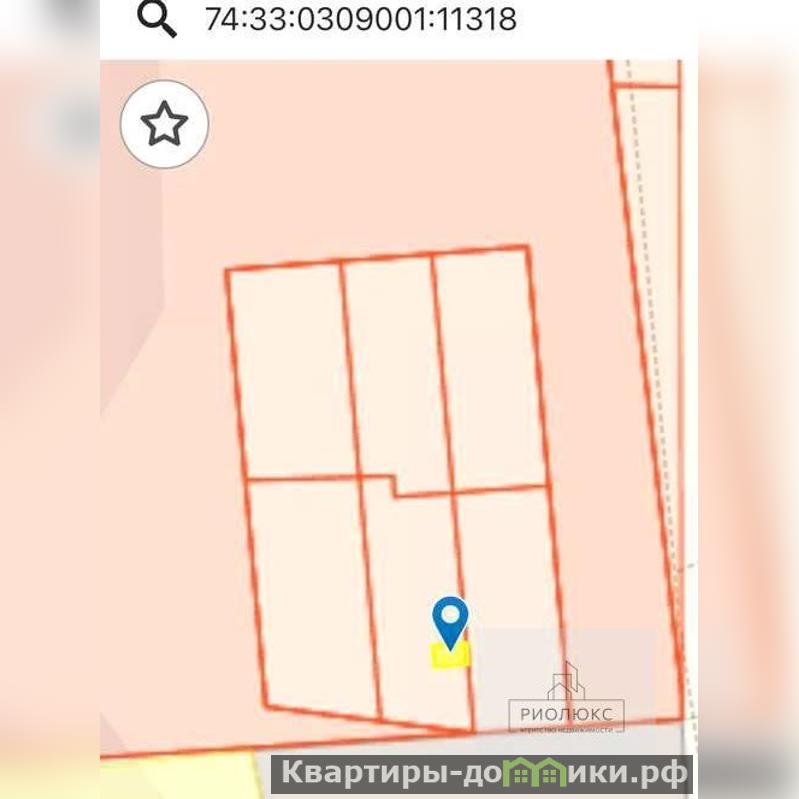Add the parcel to favorites with star

[x=164, y=124]
